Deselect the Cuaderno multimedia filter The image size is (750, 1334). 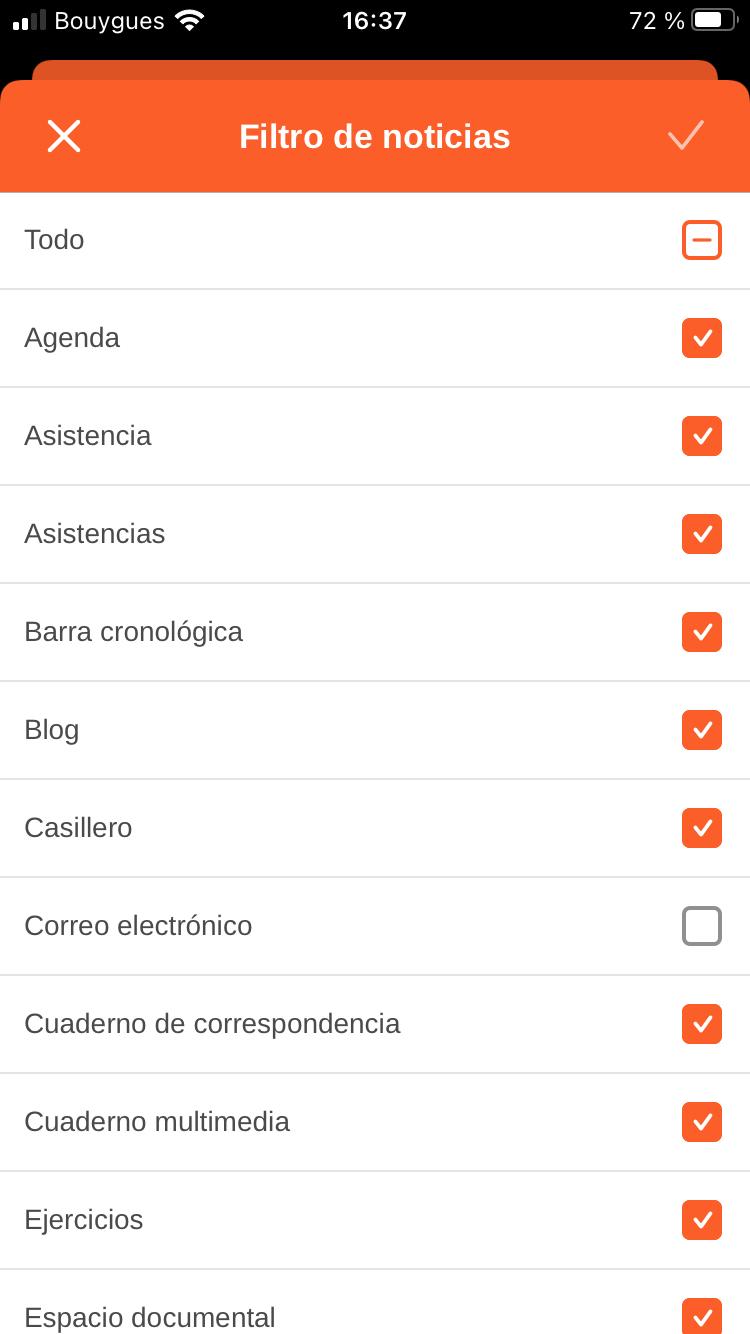[702, 1122]
